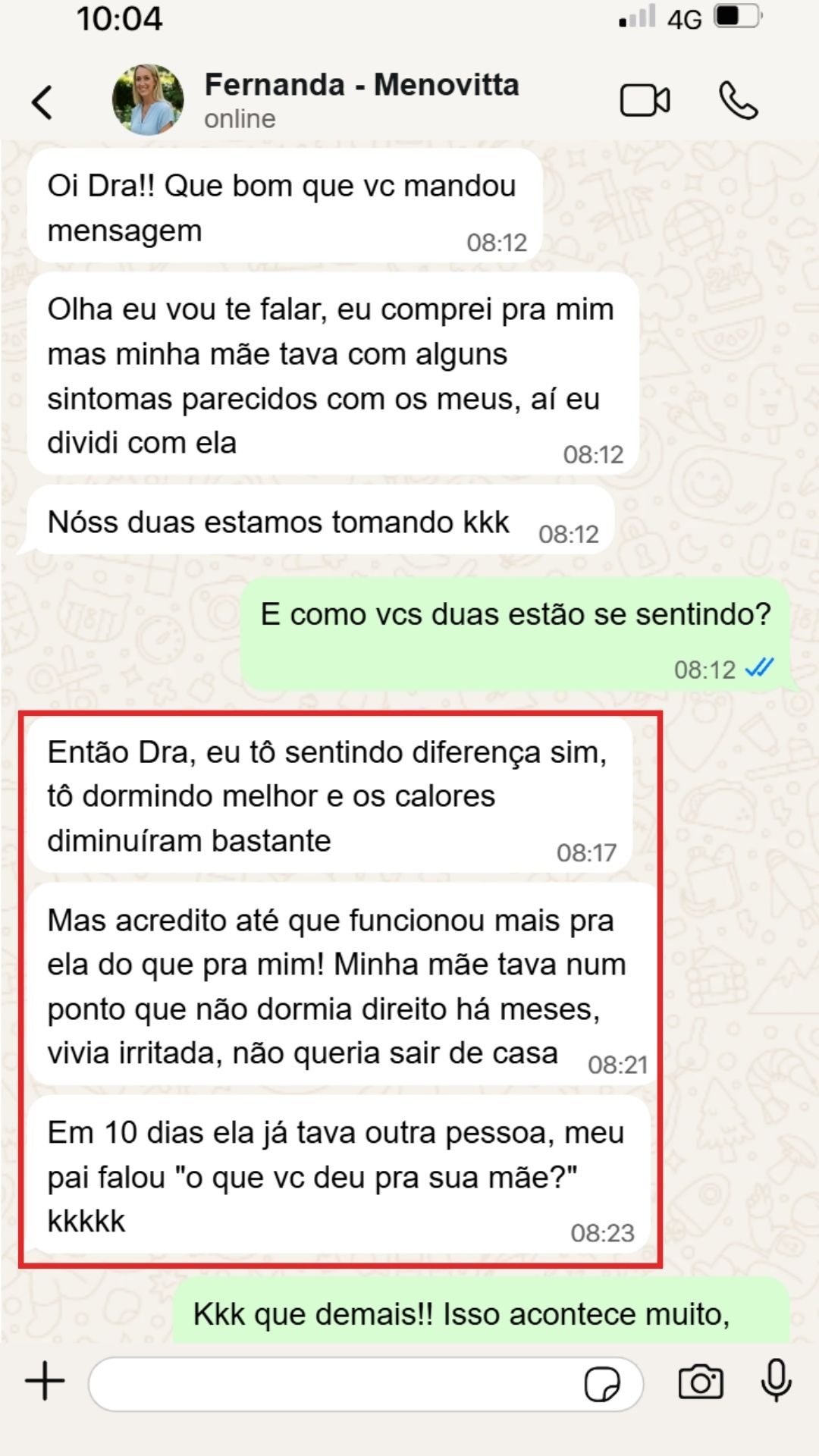Viewport: 819px width, 1456px height.
Task: Start a video call with Fernanda
Action: [x=645, y=100]
